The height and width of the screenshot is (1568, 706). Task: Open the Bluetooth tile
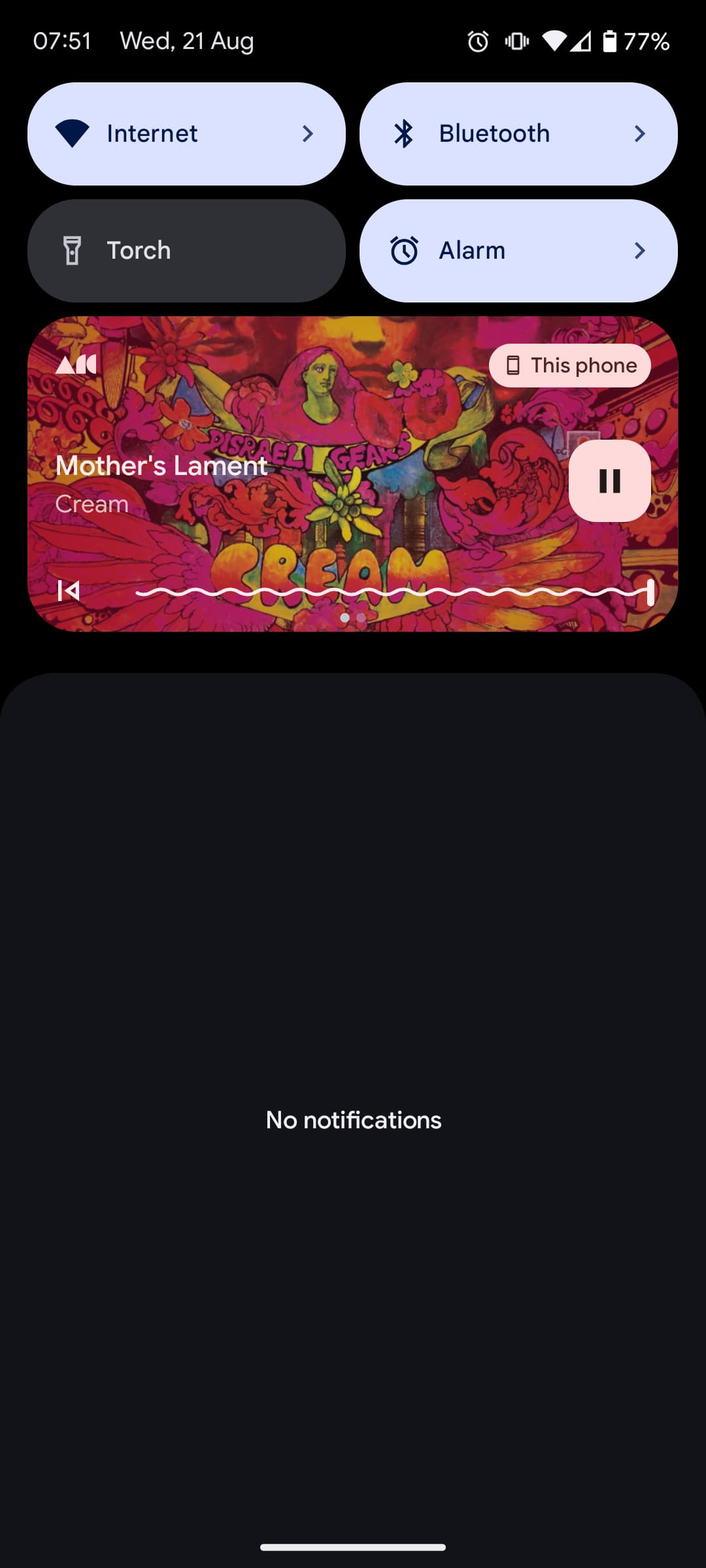(x=518, y=134)
